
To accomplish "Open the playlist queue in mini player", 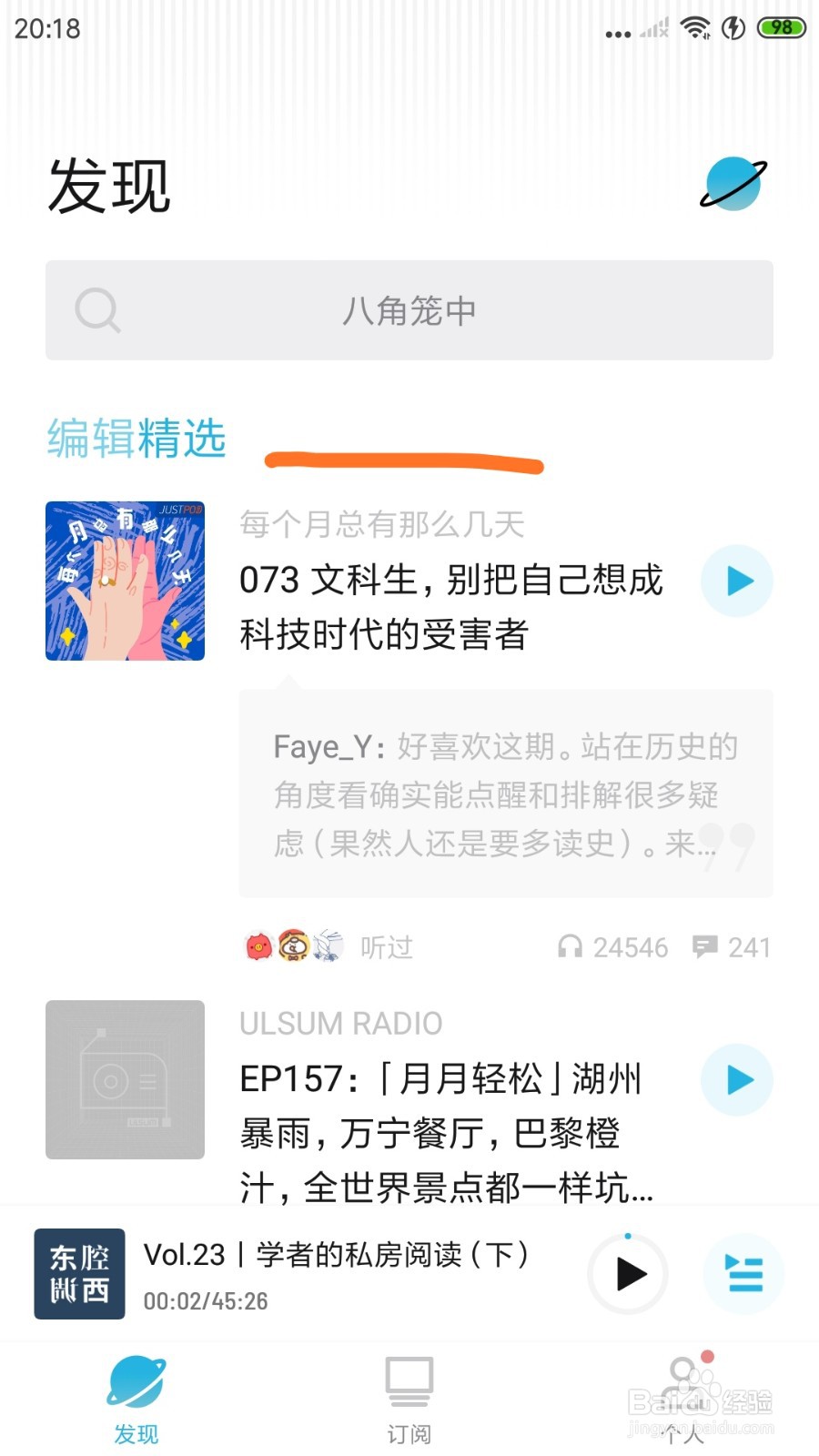I will pos(744,1274).
